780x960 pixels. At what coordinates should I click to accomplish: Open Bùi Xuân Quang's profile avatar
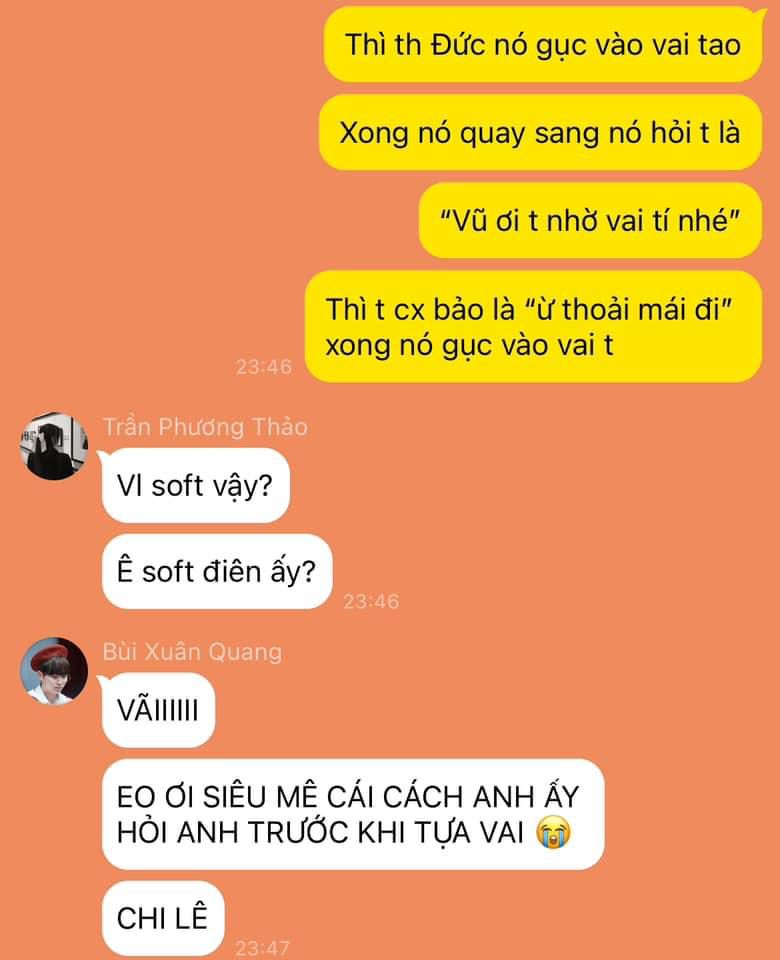pyautogui.click(x=54, y=671)
